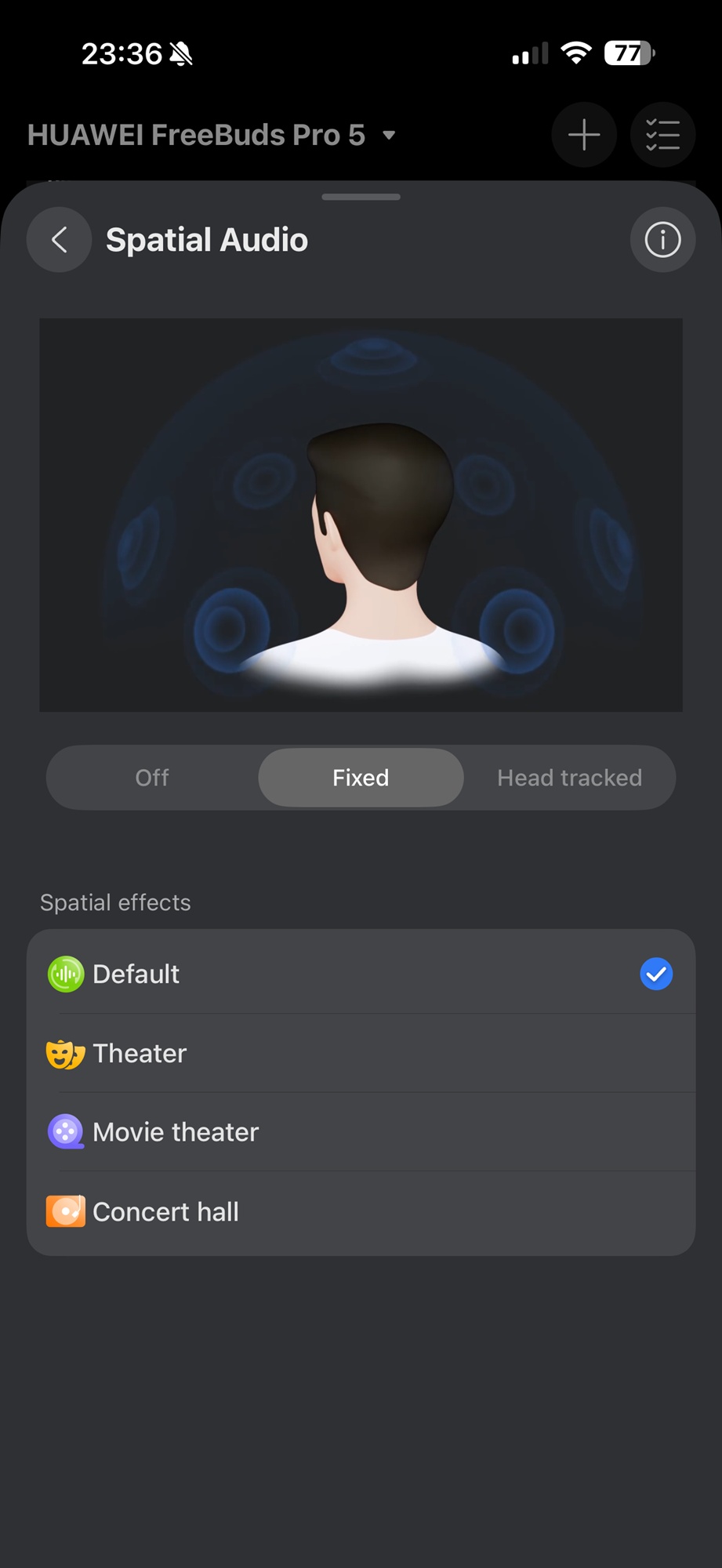Viewport: 722px width, 1568px height.
Task: Turn spatial audio Off
Action: click(152, 778)
